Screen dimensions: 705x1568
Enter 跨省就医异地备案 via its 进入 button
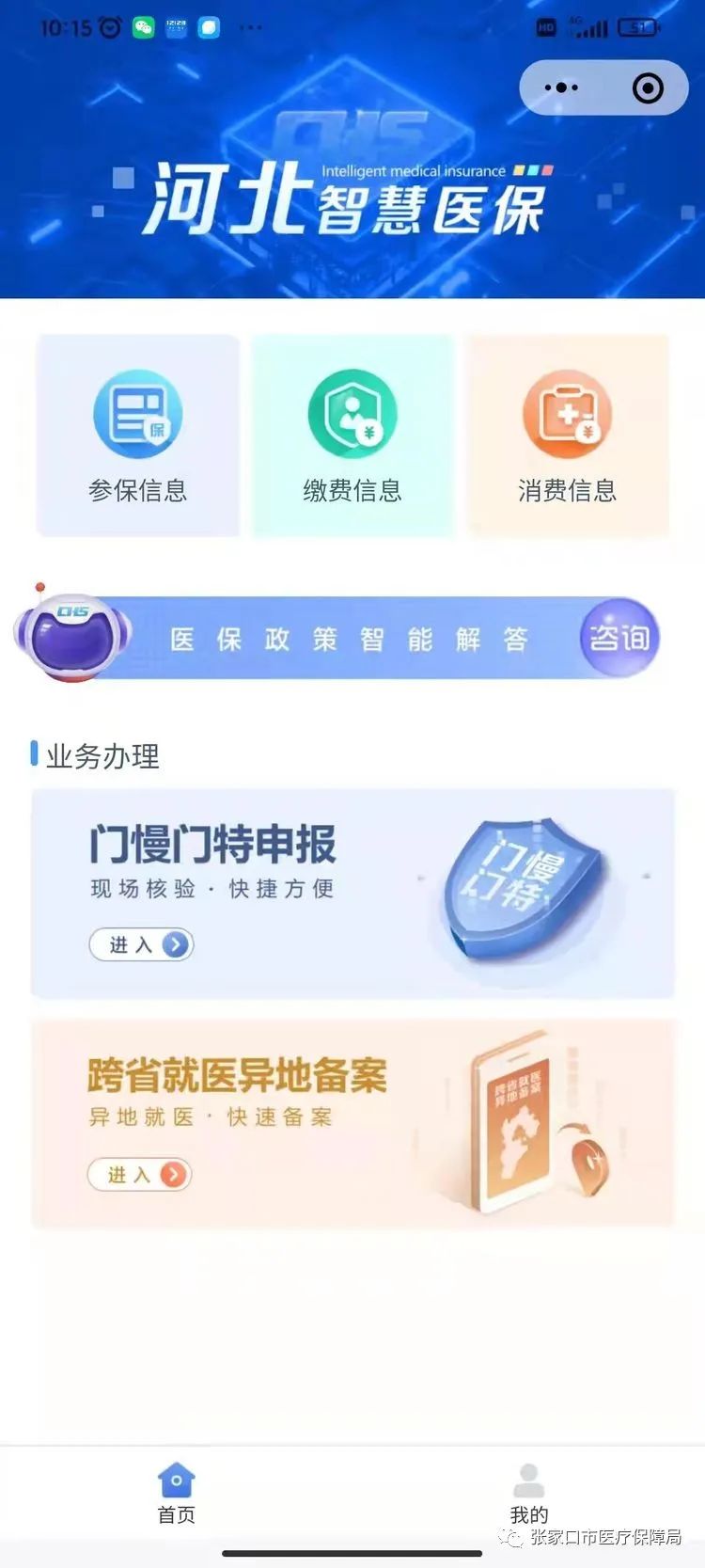click(139, 1174)
